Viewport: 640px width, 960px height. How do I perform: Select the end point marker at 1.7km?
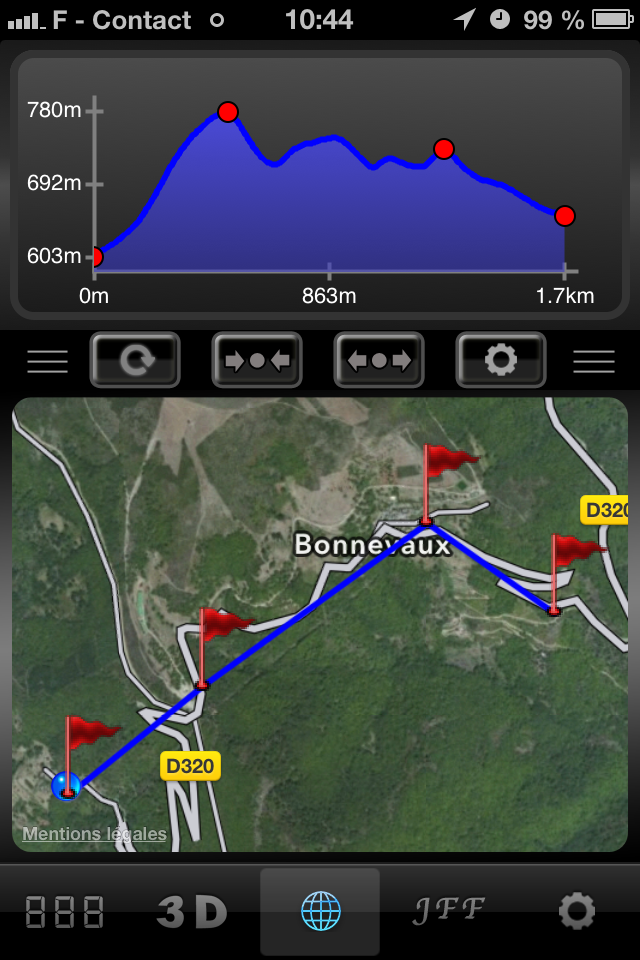click(565, 216)
